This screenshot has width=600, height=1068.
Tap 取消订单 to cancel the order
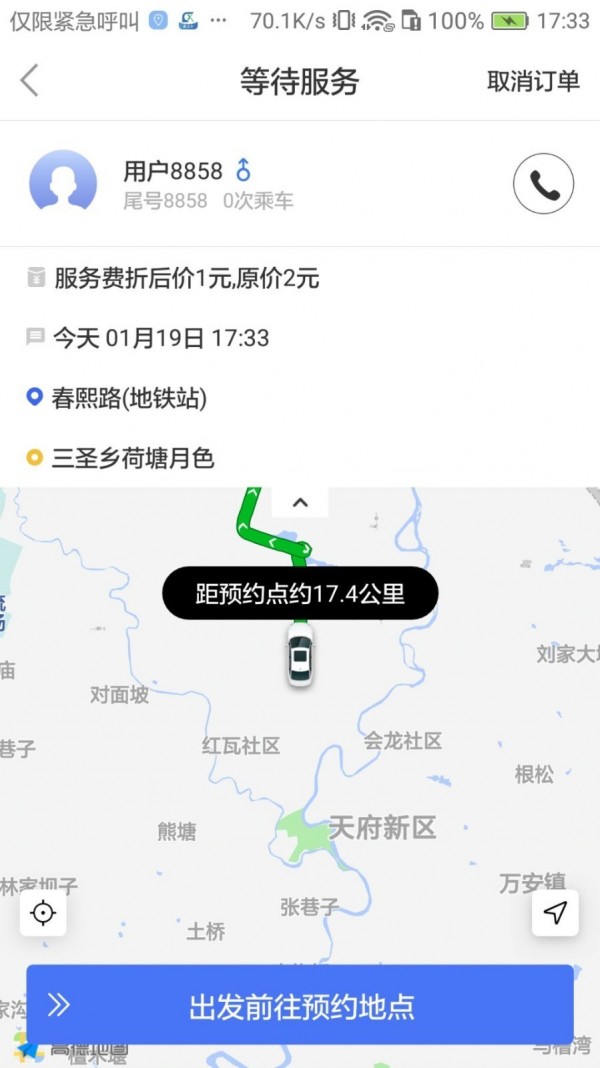[533, 81]
